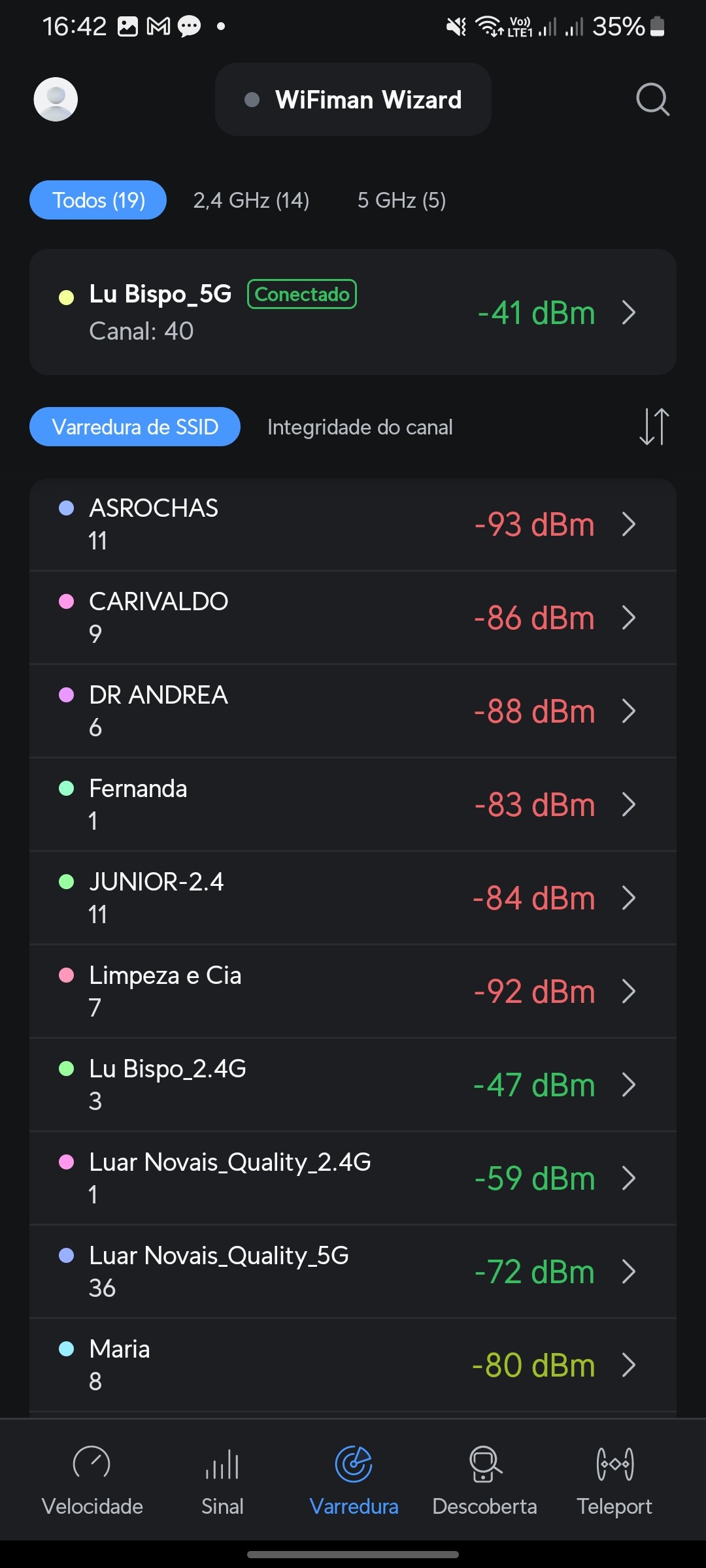Viewport: 706px width, 1568px height.
Task: View Fernanda network info
Action: pyautogui.click(x=353, y=805)
